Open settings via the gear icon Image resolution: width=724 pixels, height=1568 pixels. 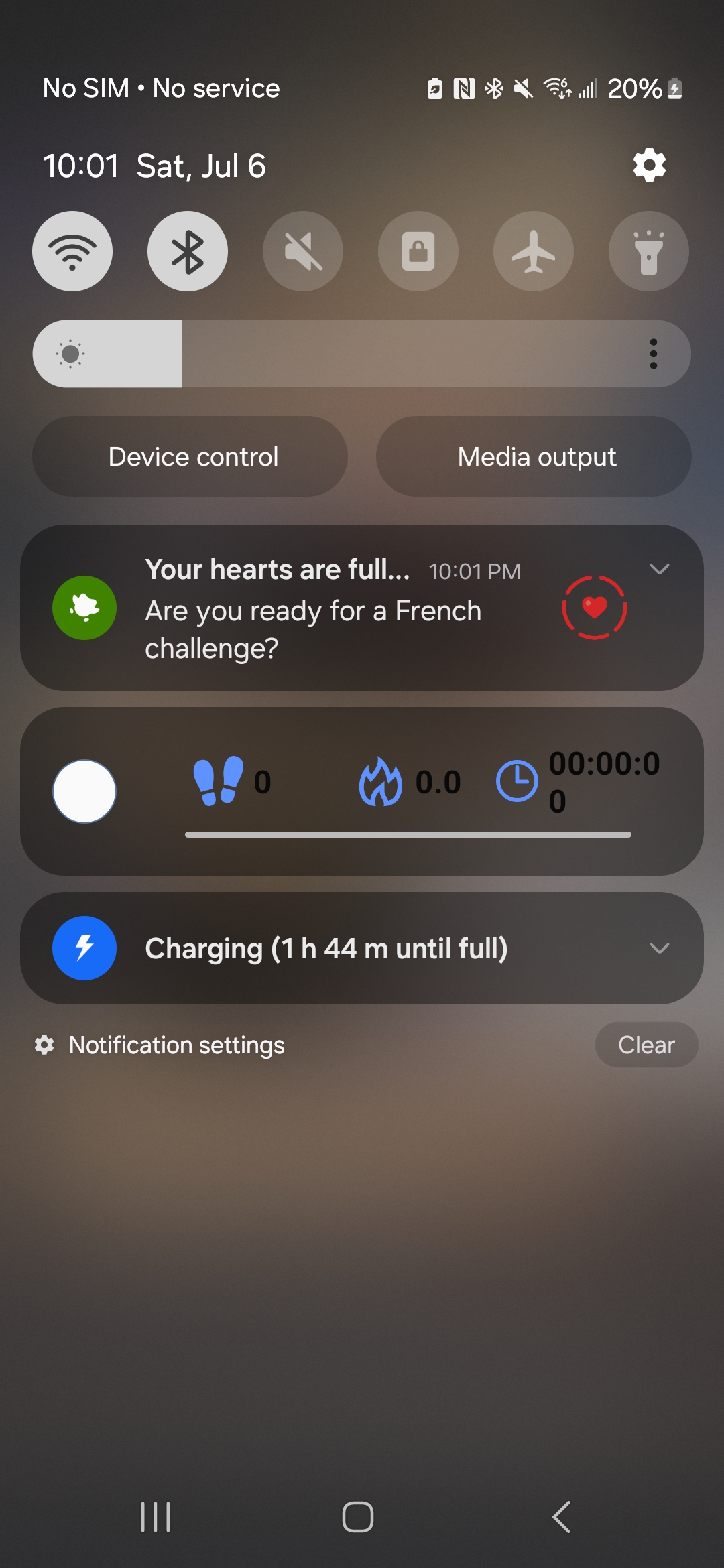(x=649, y=166)
